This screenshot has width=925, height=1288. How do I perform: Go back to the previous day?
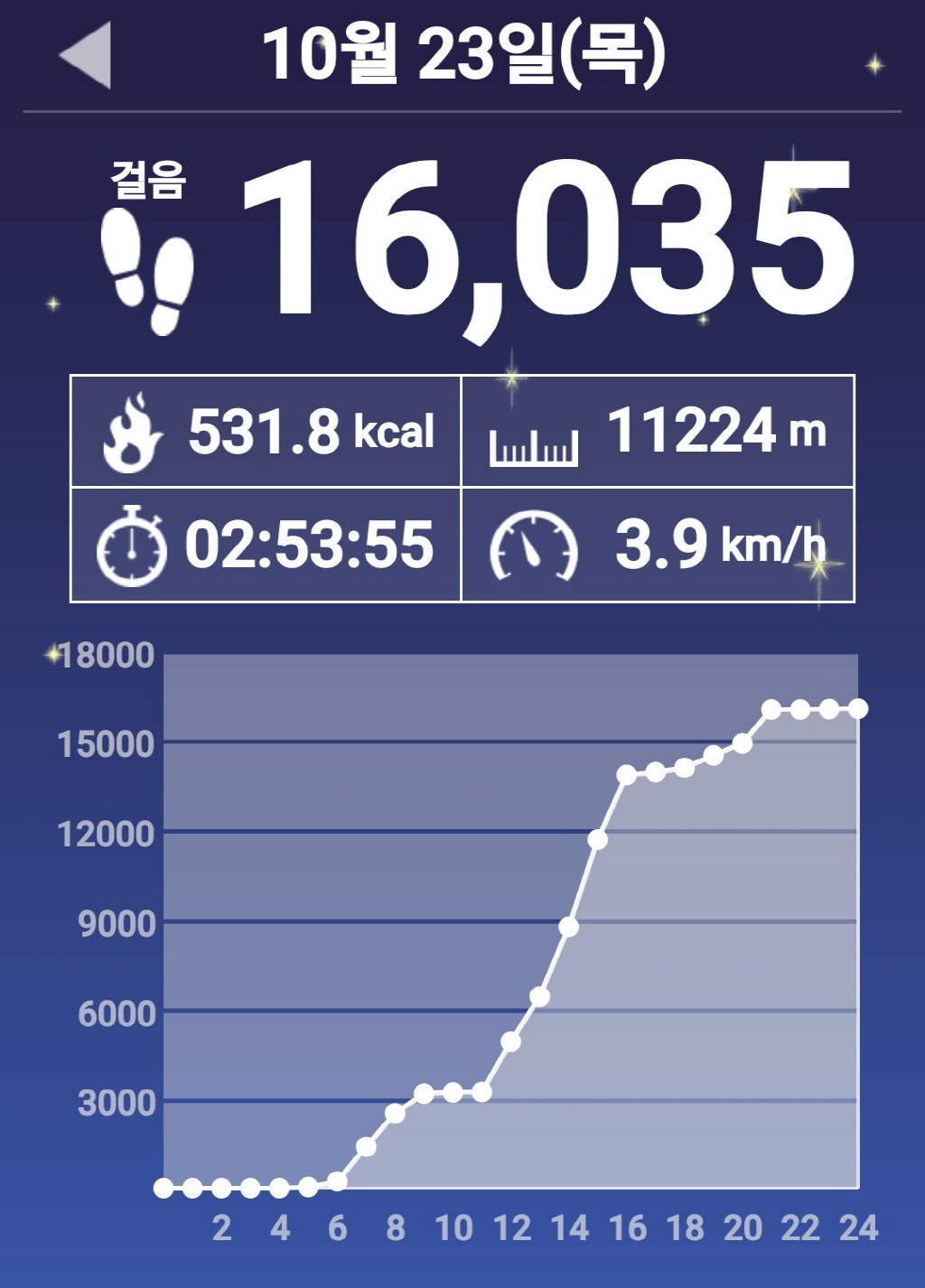[87, 55]
